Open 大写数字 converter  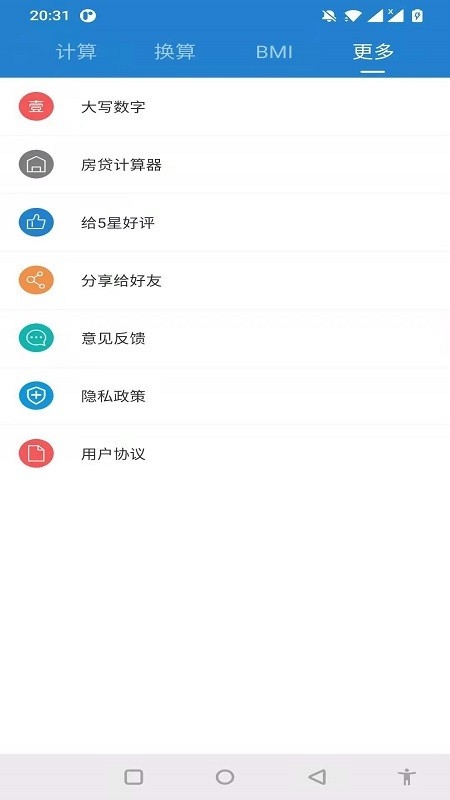coord(225,107)
